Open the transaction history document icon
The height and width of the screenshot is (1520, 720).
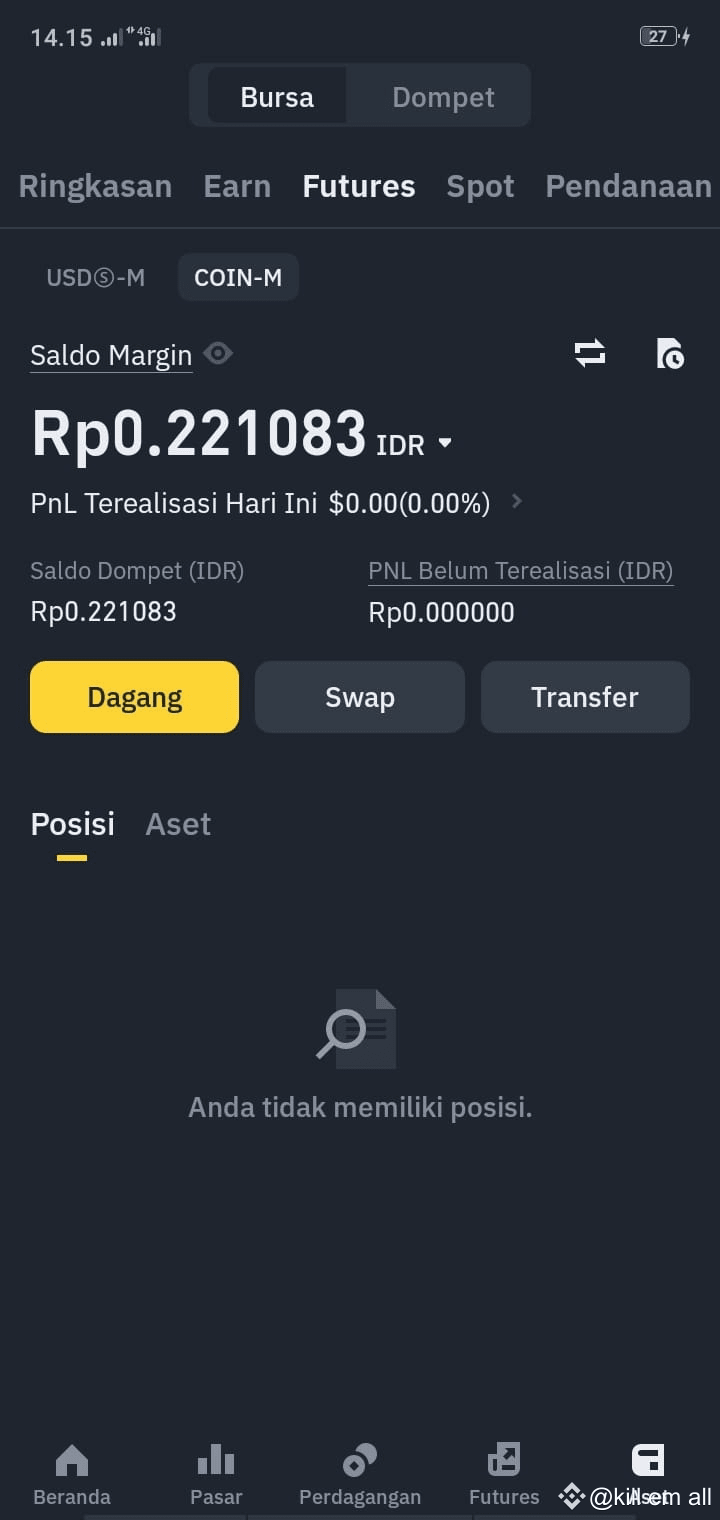[668, 353]
